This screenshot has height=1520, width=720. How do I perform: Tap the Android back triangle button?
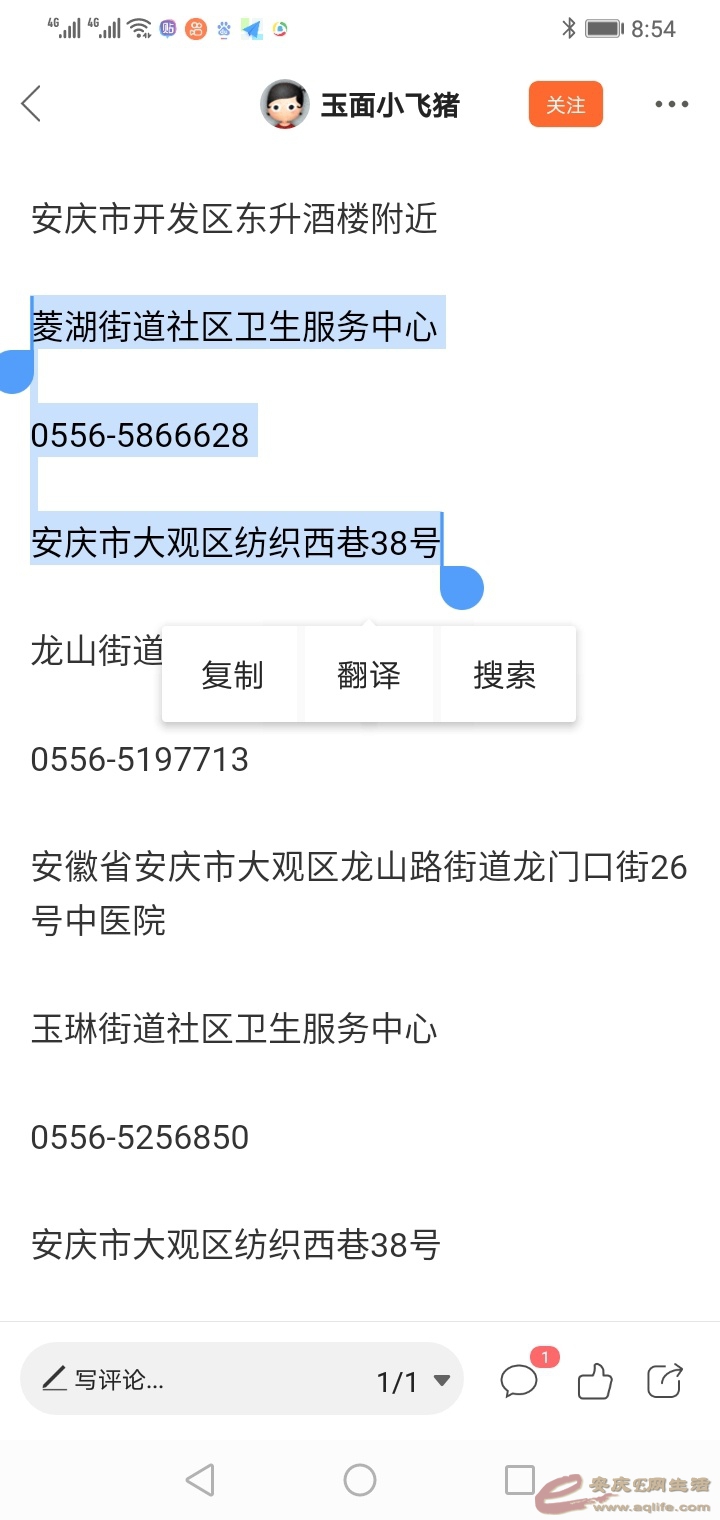200,1478
